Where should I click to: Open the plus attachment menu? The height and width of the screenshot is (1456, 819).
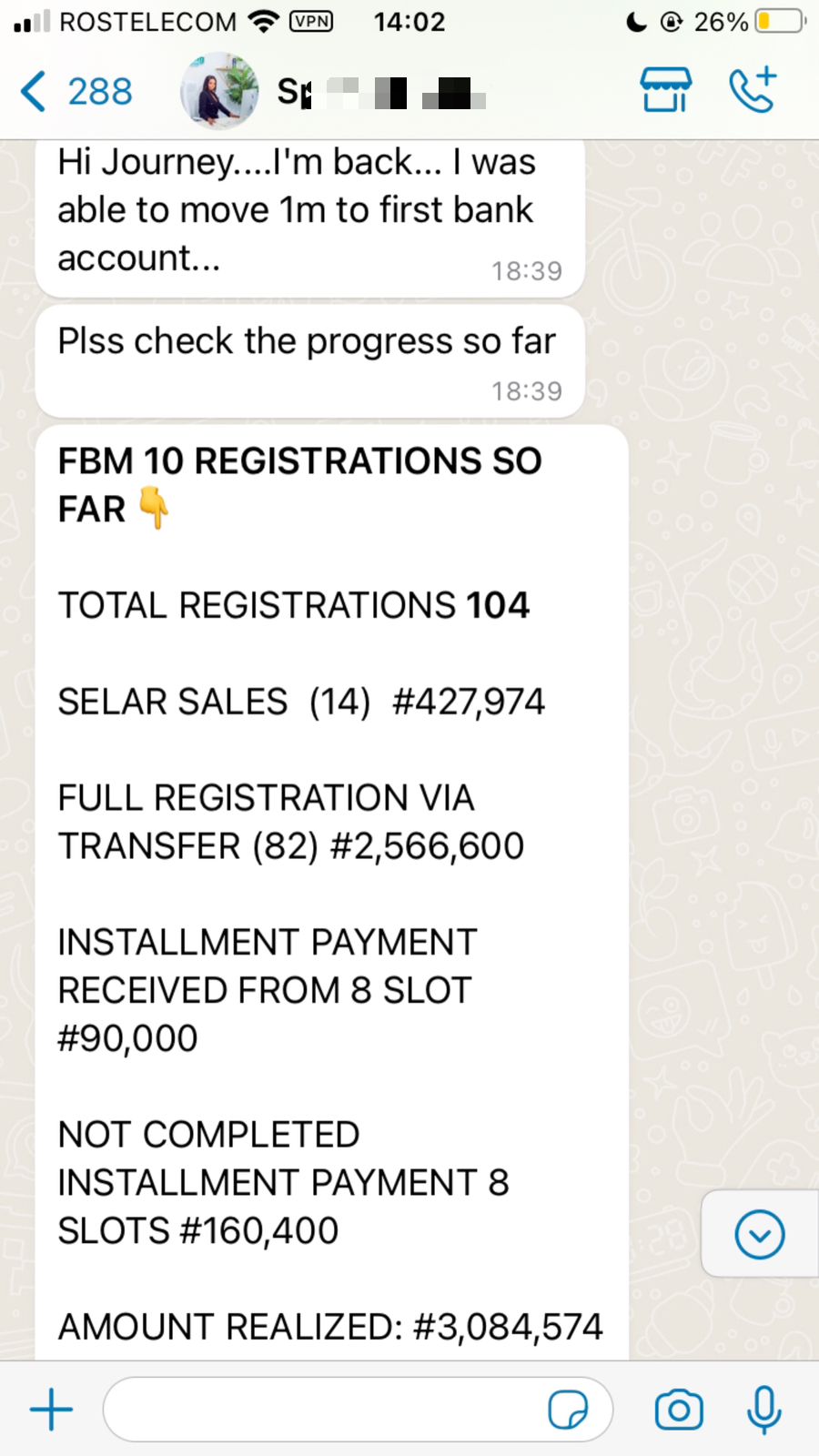point(52,1410)
